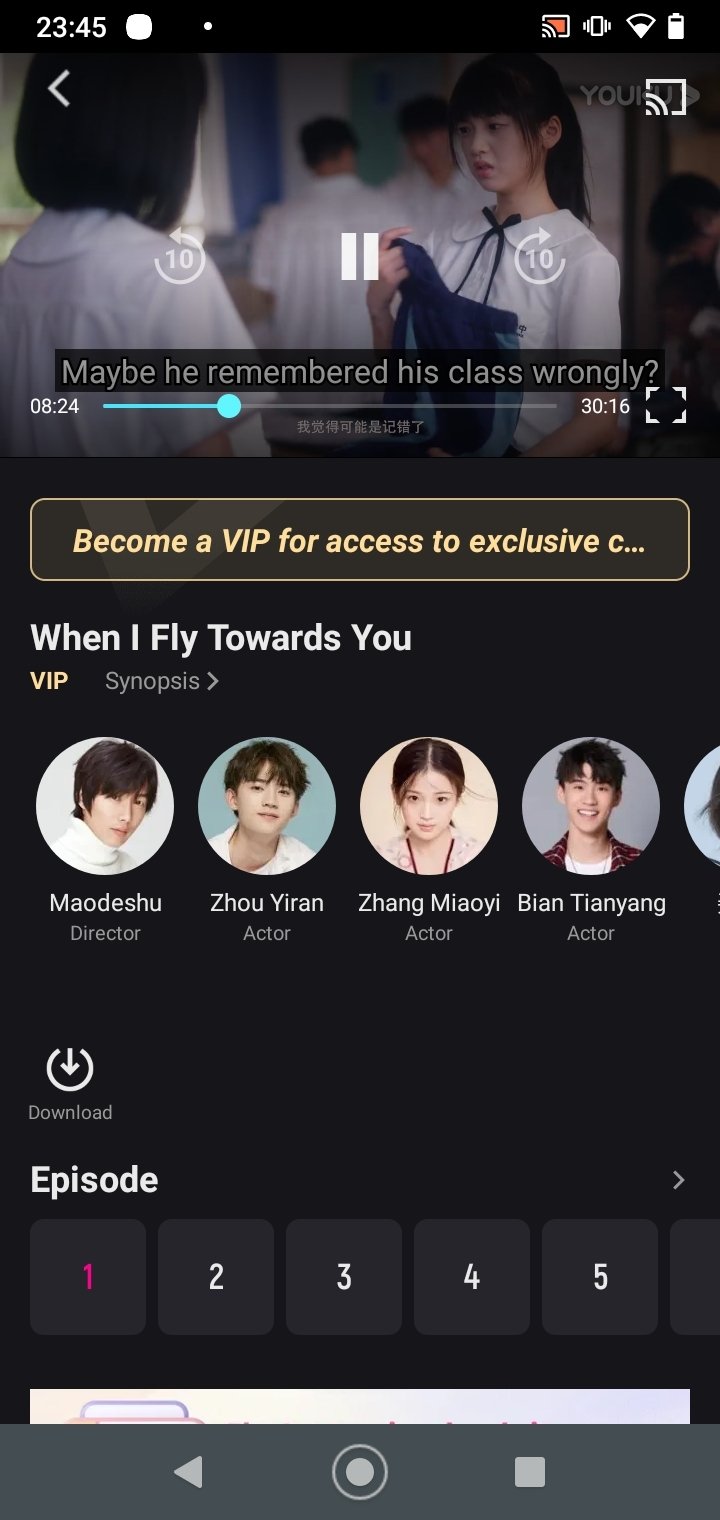Expand the full Episode list arrow
Viewport: 720px width, 1520px height.
tap(678, 1180)
